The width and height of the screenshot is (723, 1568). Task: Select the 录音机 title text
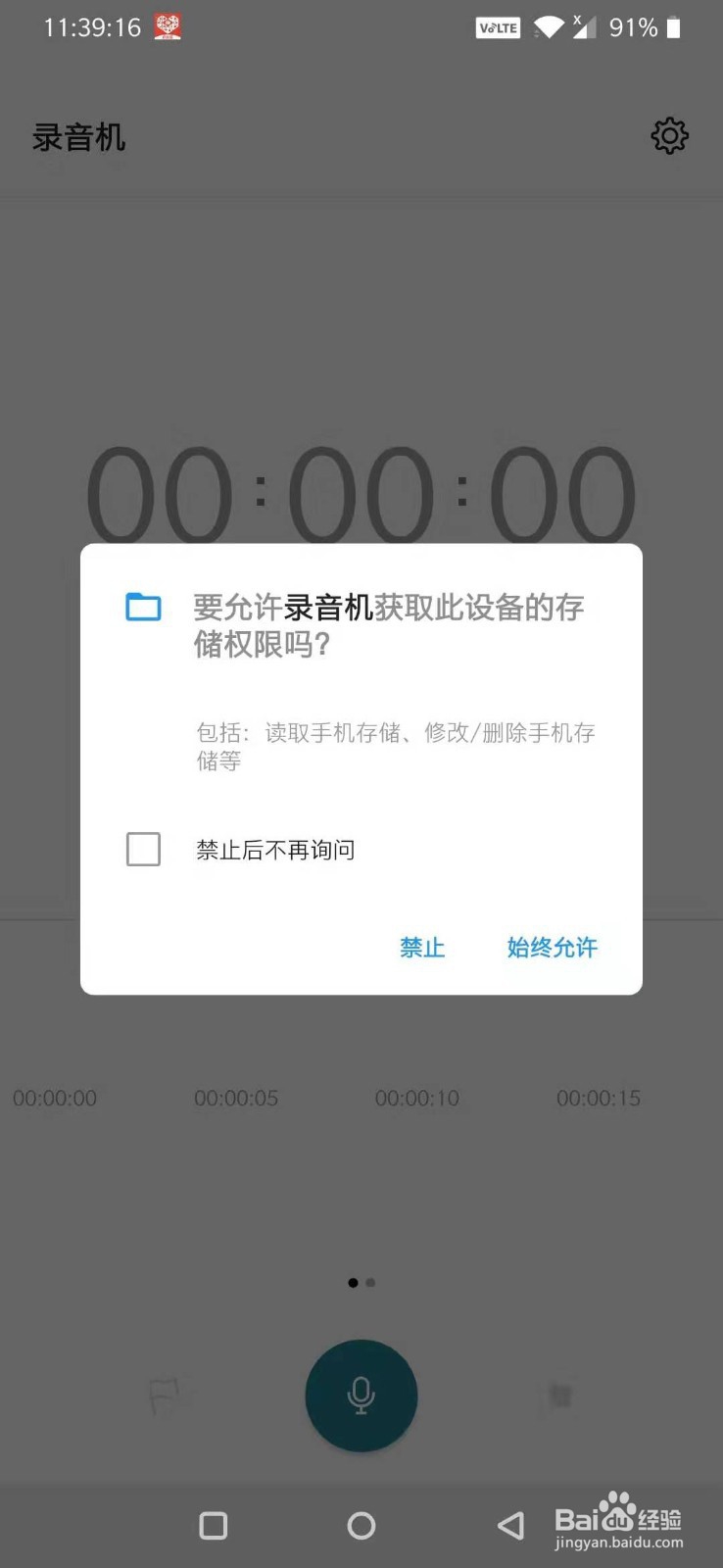click(x=77, y=136)
